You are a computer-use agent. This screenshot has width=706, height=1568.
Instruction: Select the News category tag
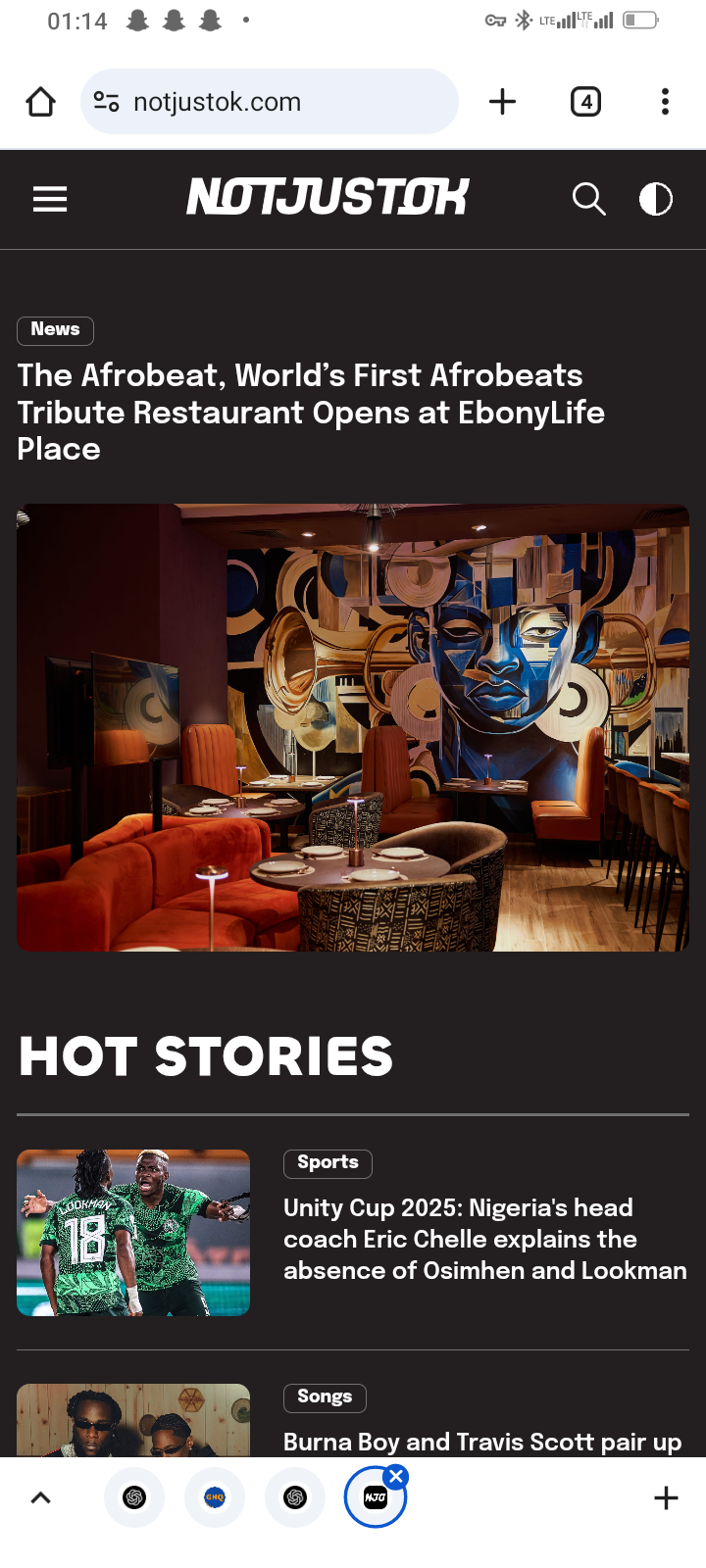(x=55, y=330)
